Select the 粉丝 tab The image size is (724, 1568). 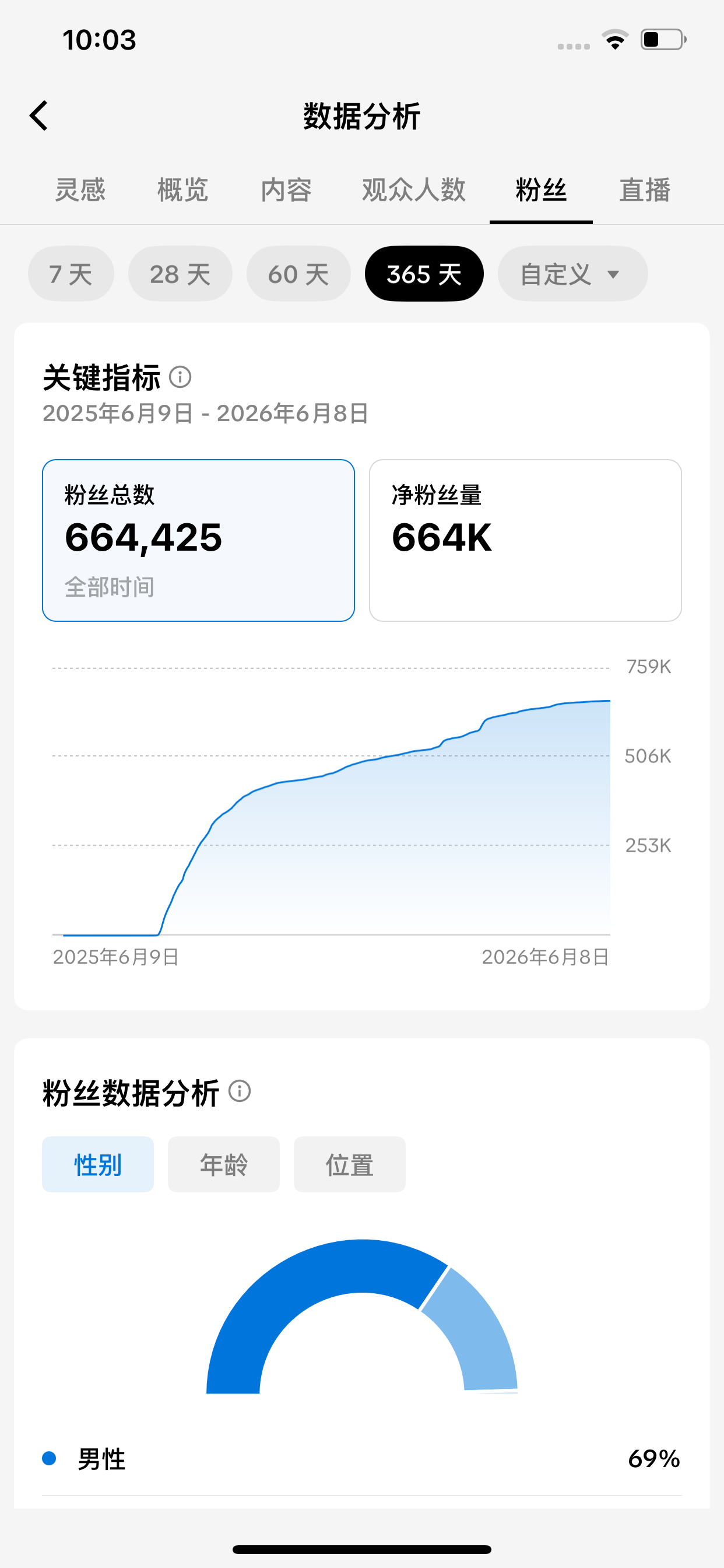541,190
